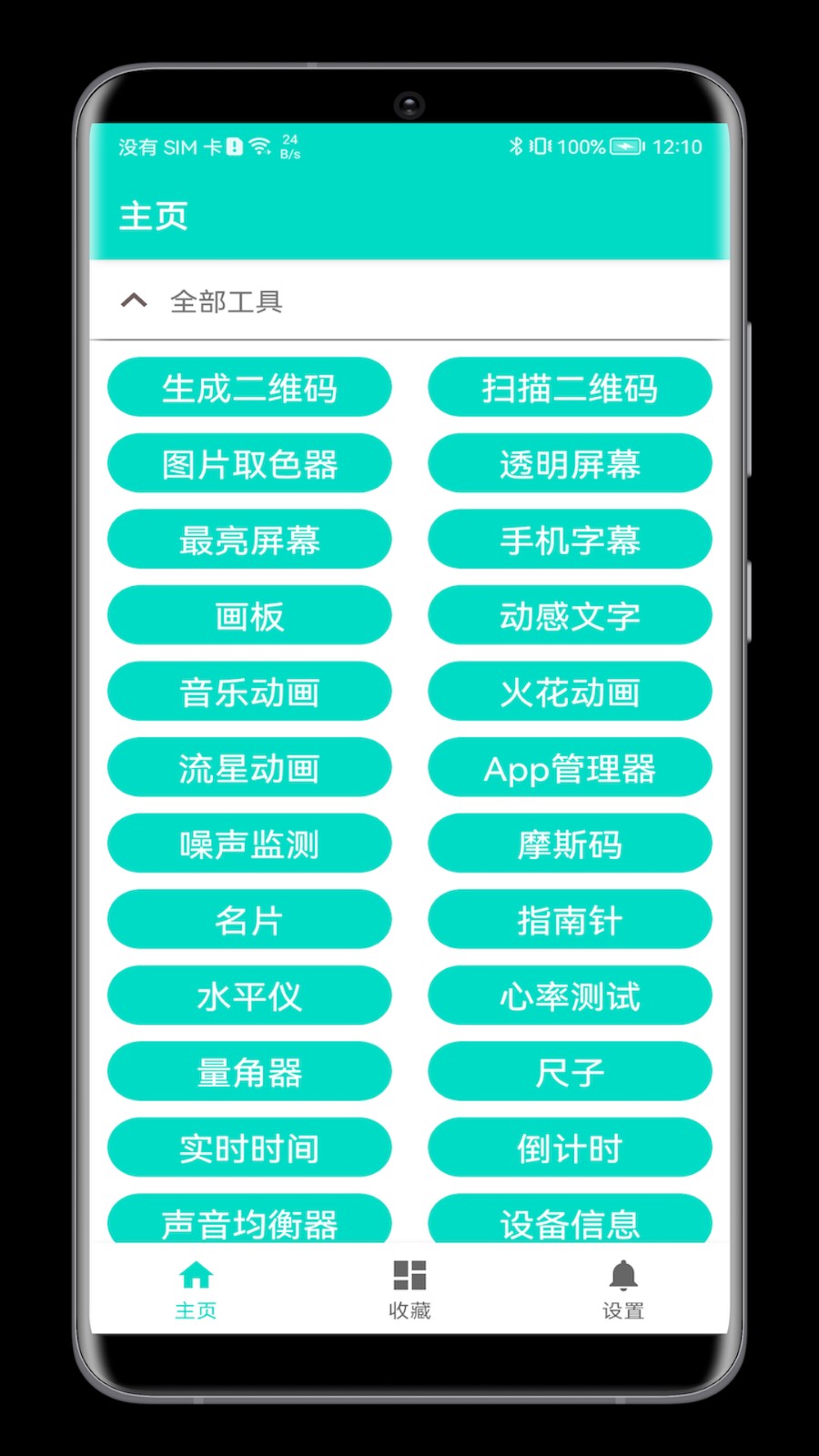
Task: Collapse the 全部工具 section chevron
Action: click(x=135, y=300)
